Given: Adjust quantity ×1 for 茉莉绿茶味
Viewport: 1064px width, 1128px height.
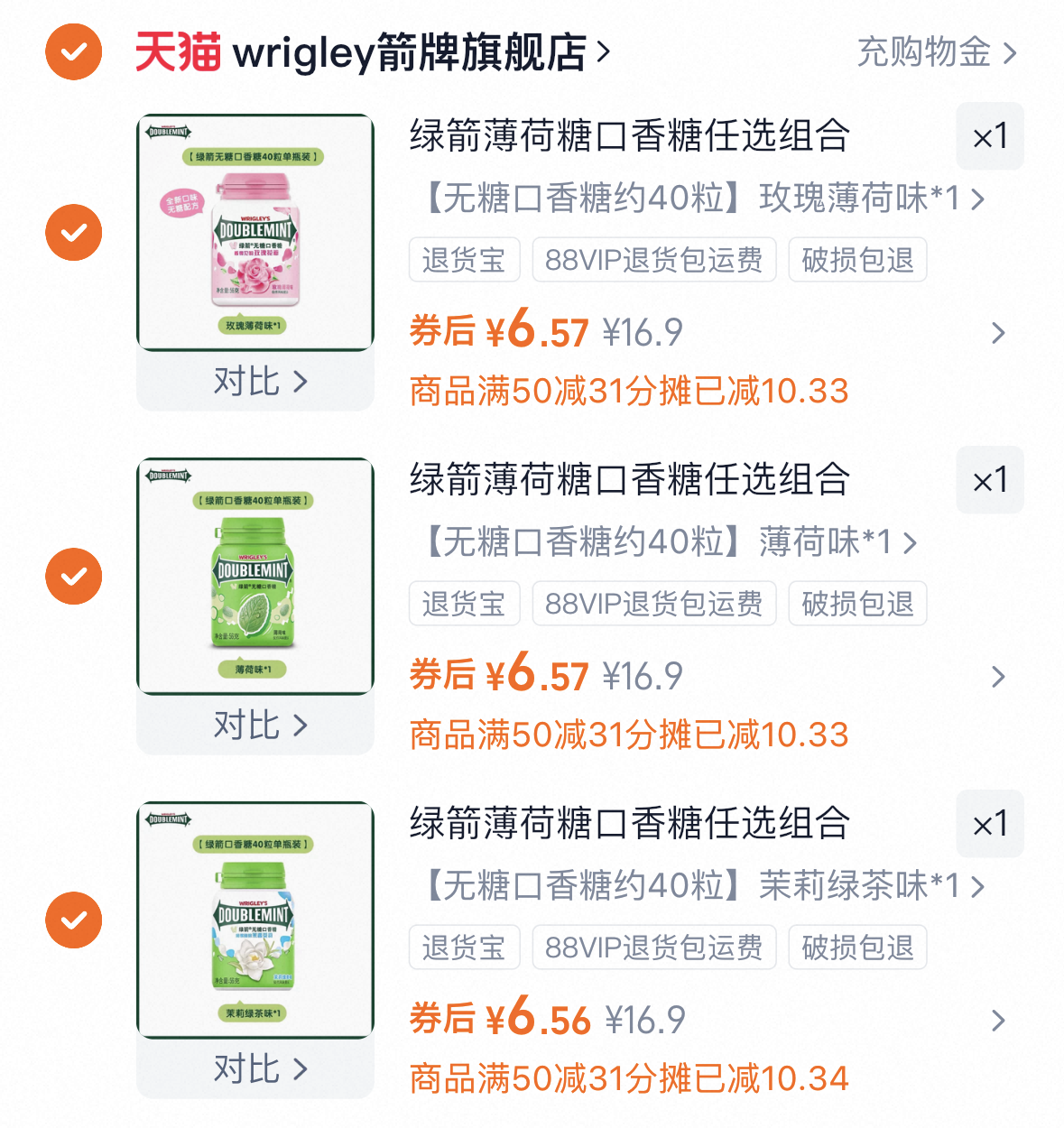Looking at the screenshot, I should point(990,824).
